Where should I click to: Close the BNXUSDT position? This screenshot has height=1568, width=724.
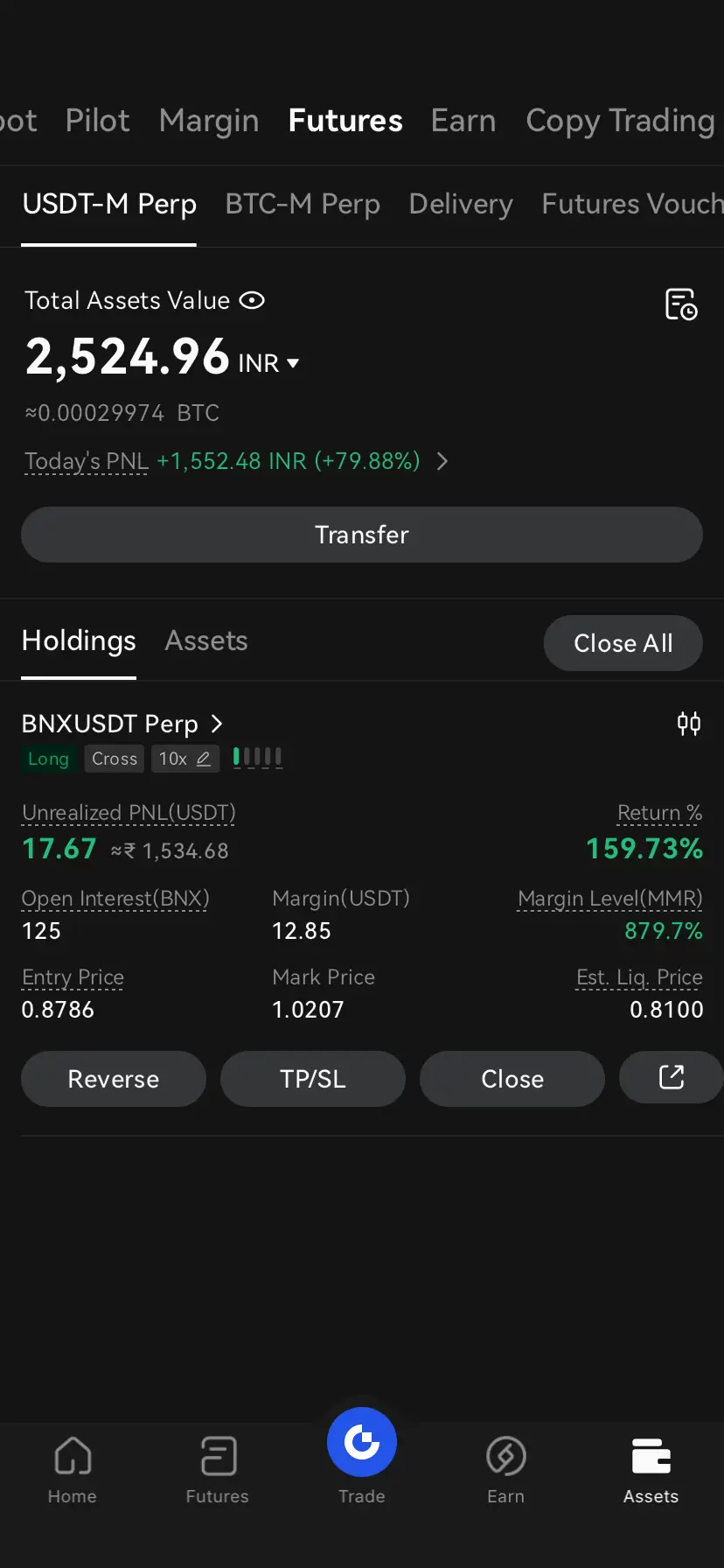click(512, 1079)
